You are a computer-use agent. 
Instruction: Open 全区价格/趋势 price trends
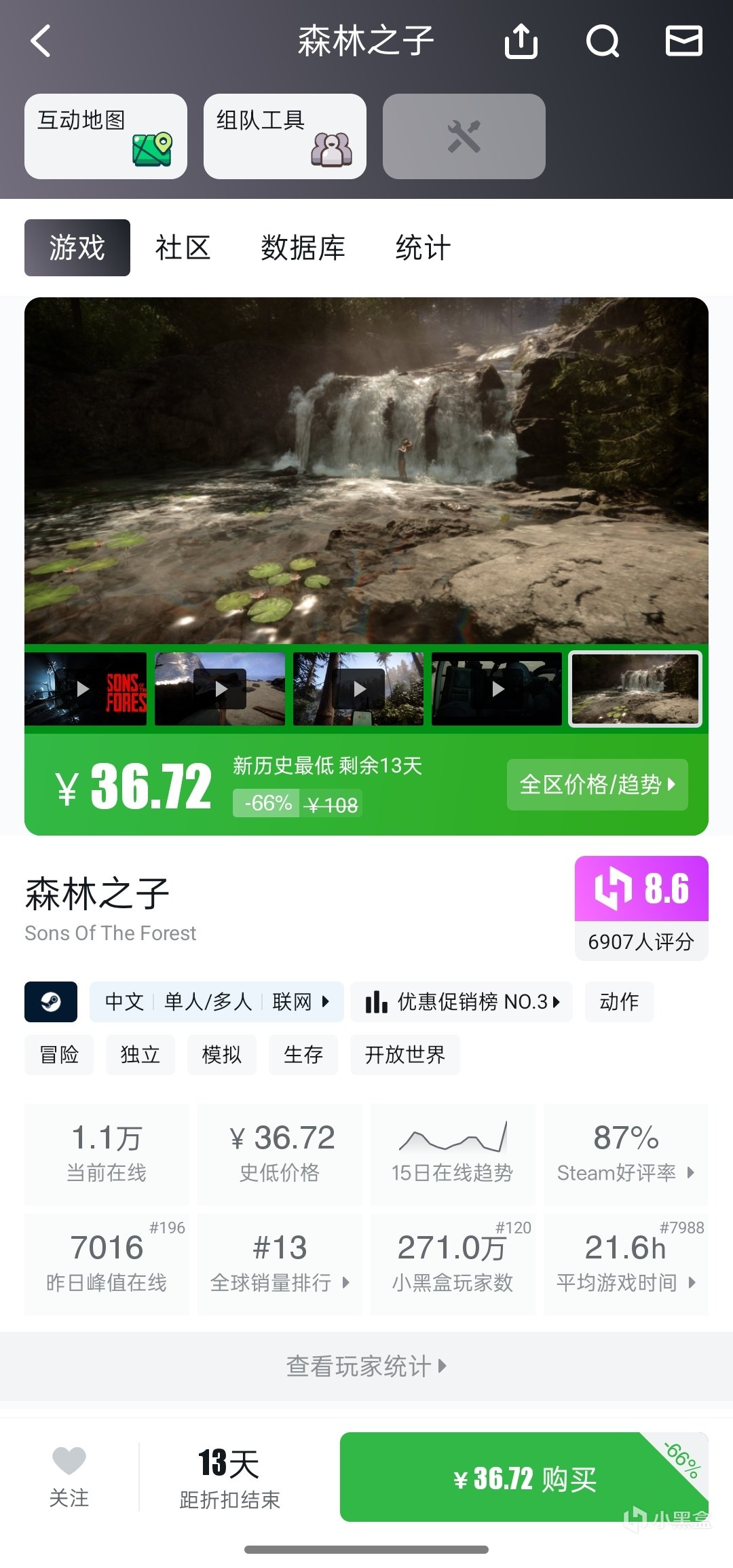pyautogui.click(x=597, y=785)
